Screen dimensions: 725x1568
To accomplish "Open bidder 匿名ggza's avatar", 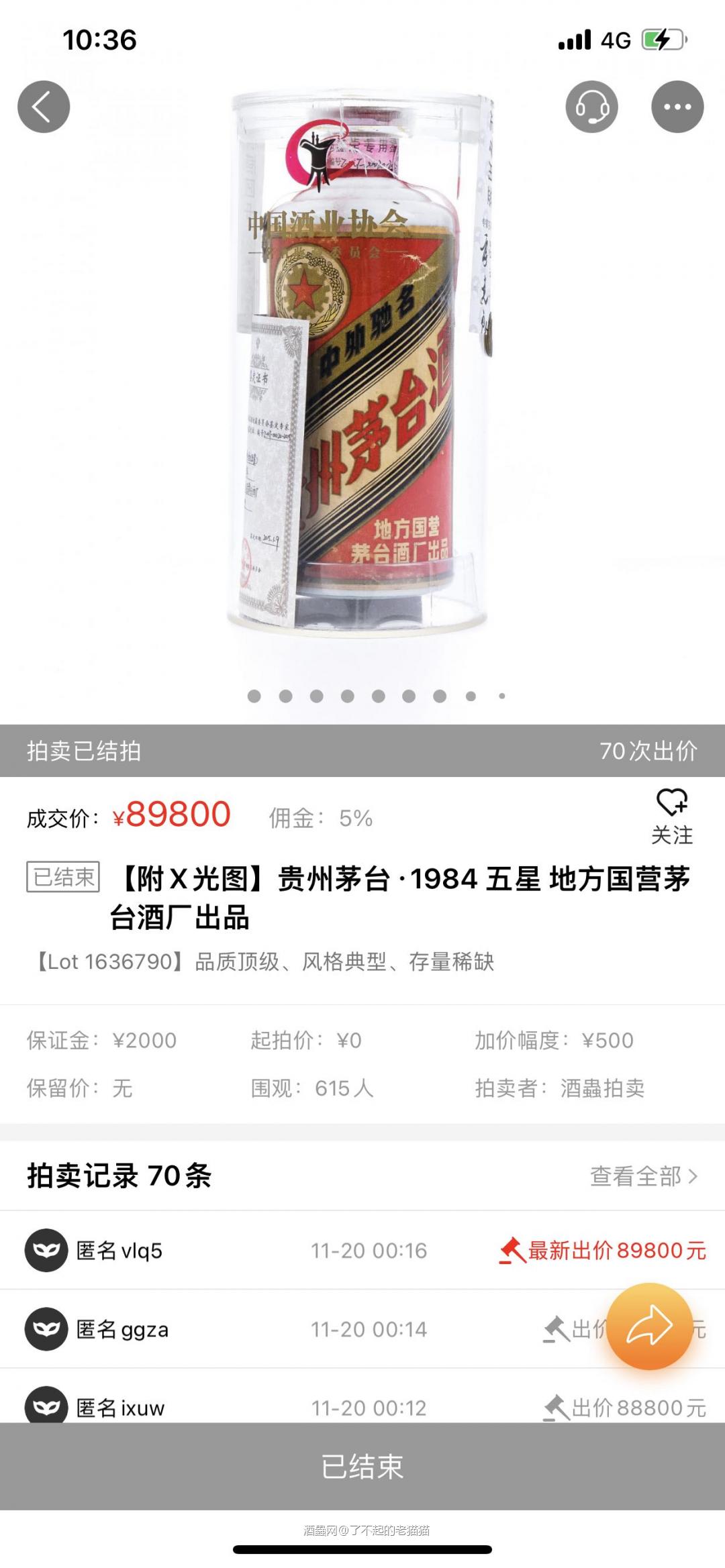I will [x=45, y=1327].
